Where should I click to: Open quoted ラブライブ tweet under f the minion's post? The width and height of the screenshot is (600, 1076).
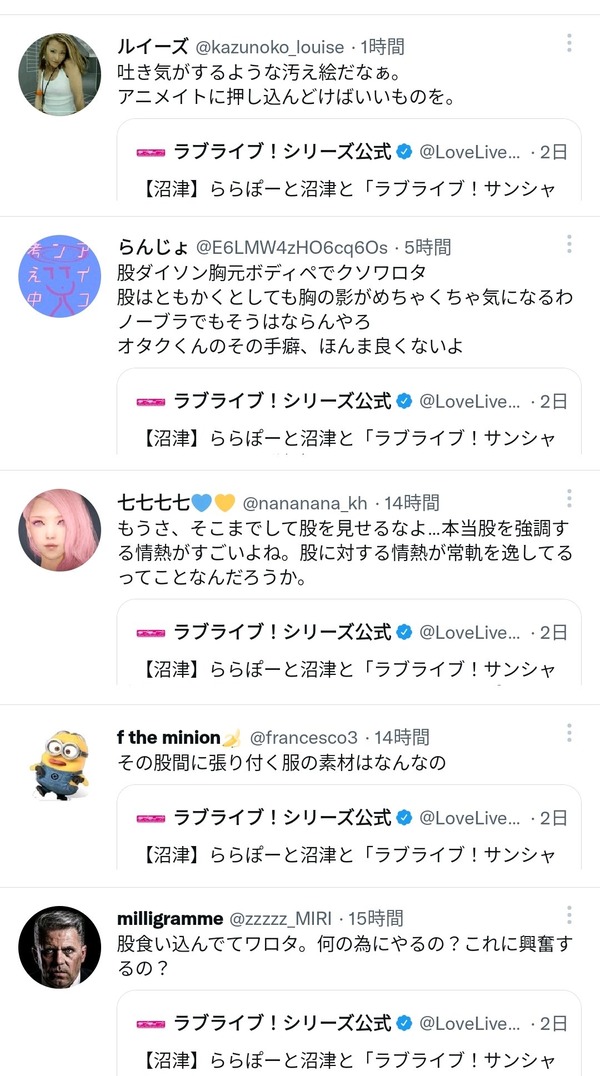click(349, 827)
